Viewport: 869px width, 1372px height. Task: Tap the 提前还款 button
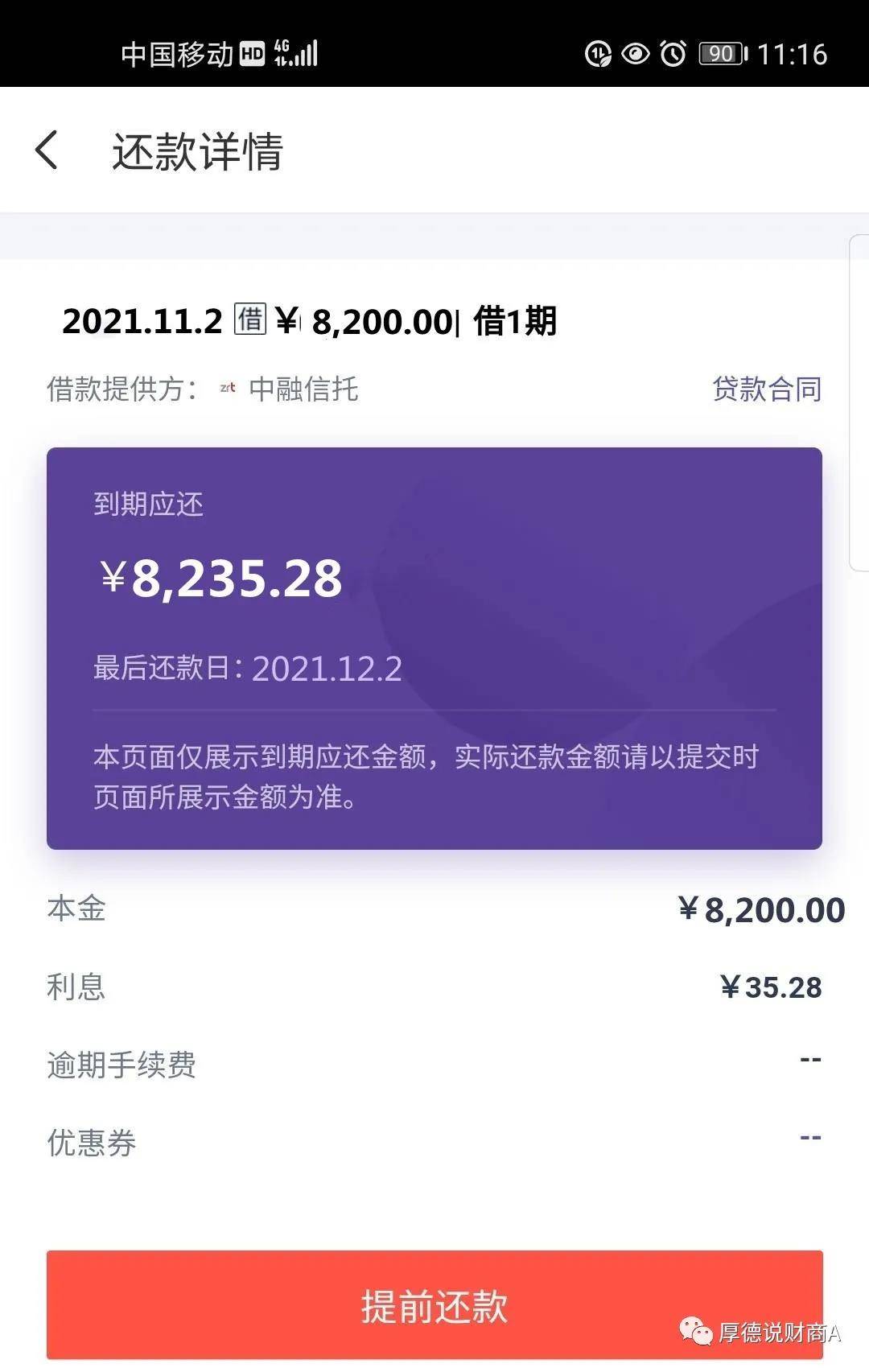[434, 1304]
